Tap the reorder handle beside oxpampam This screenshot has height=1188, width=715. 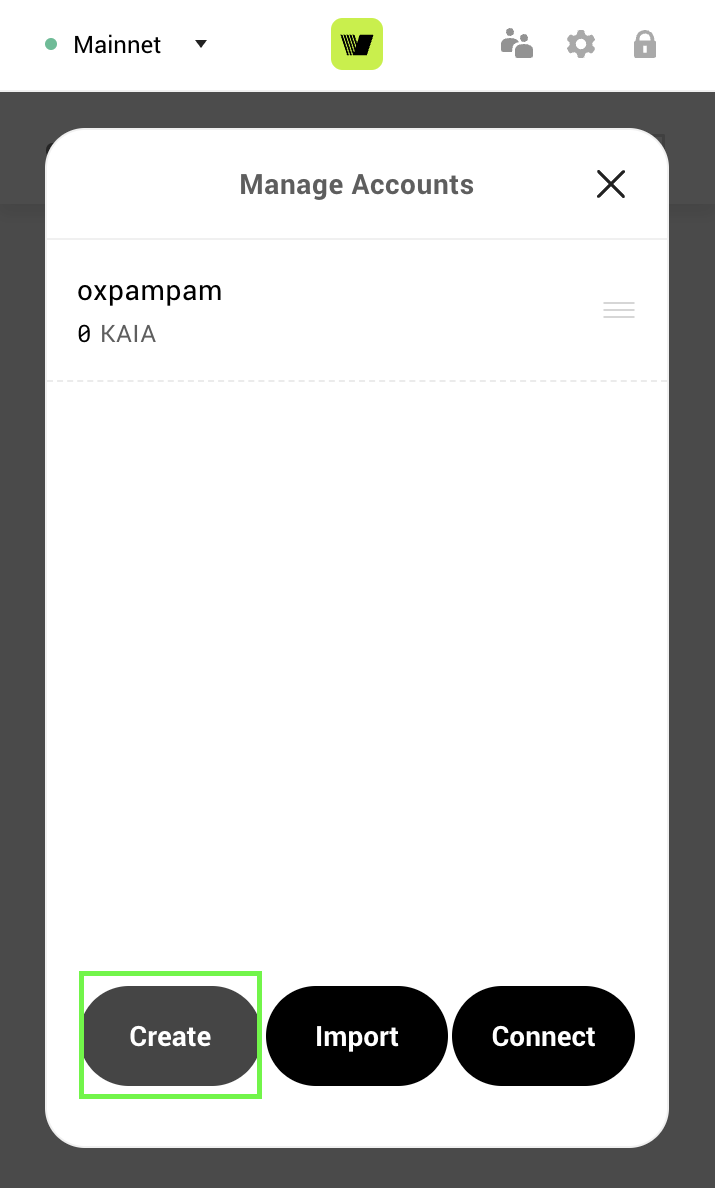click(619, 310)
